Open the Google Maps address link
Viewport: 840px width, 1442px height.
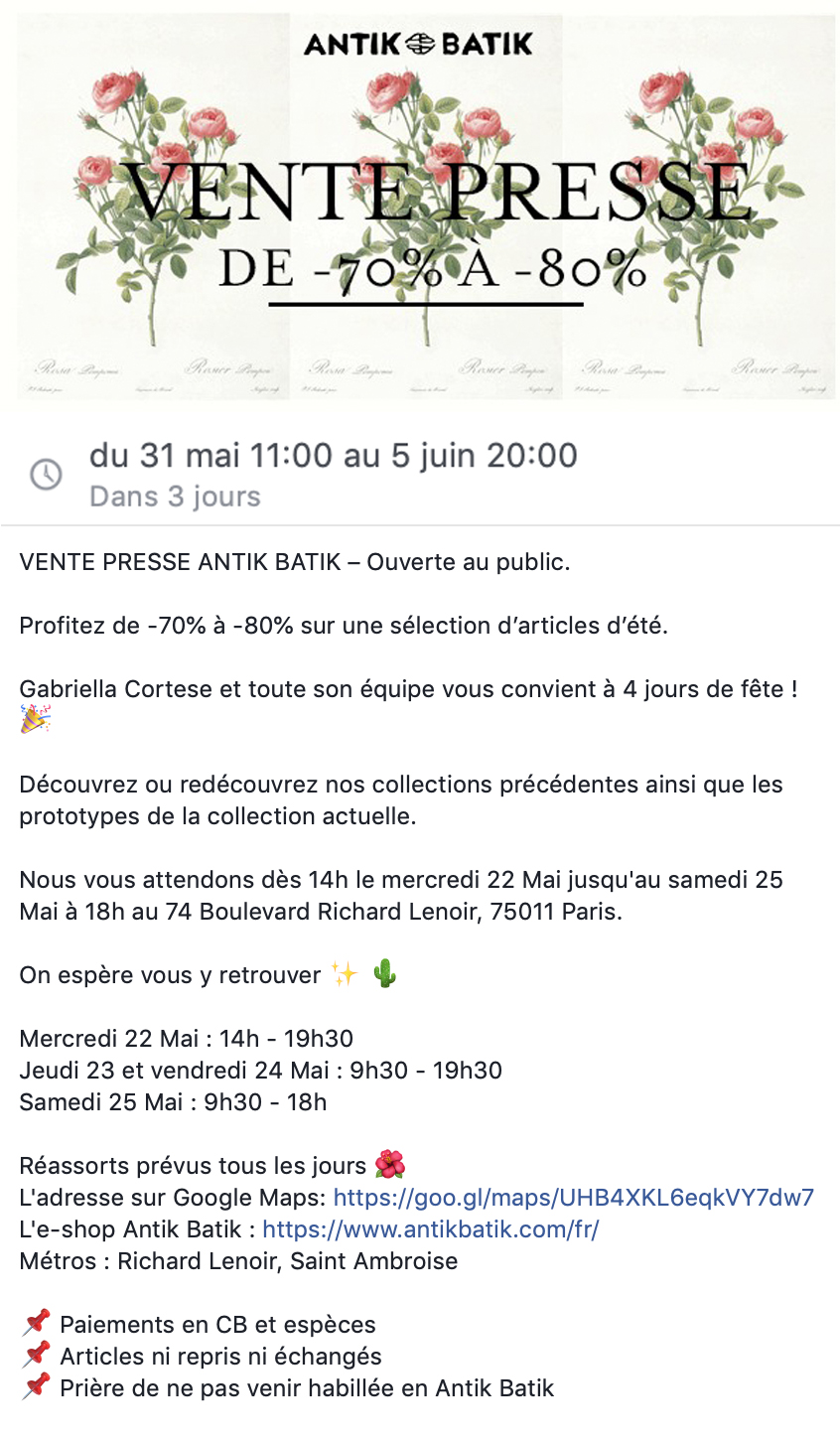tap(573, 1198)
